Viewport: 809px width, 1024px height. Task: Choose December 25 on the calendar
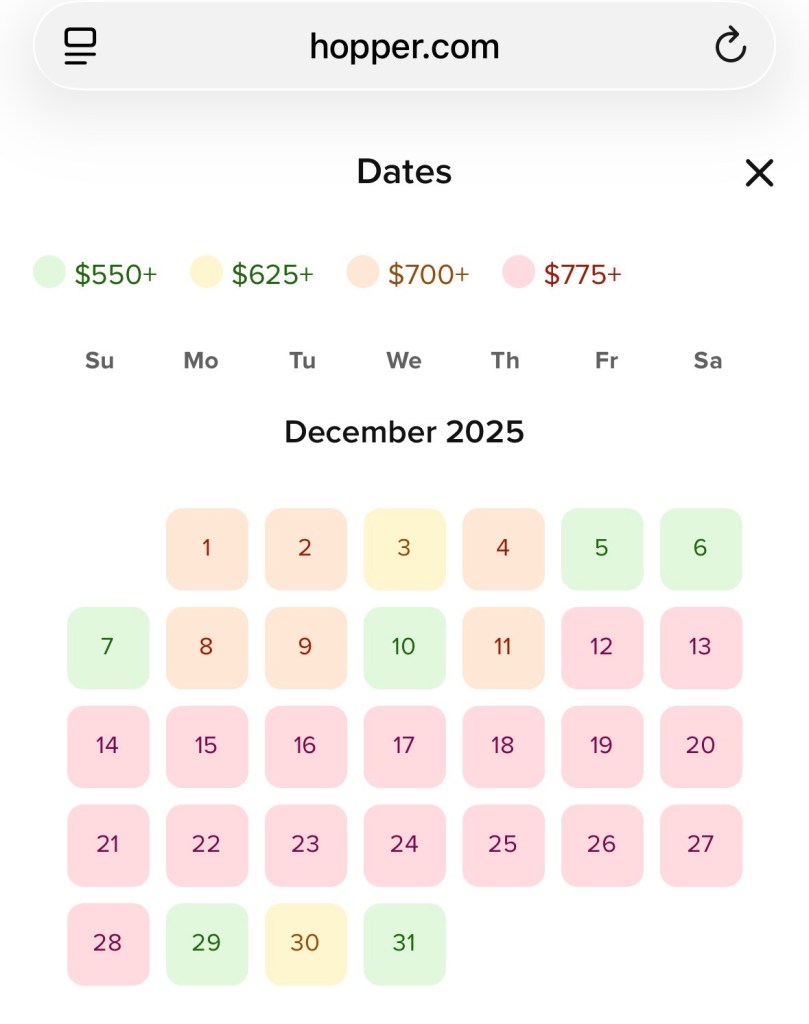click(x=503, y=845)
